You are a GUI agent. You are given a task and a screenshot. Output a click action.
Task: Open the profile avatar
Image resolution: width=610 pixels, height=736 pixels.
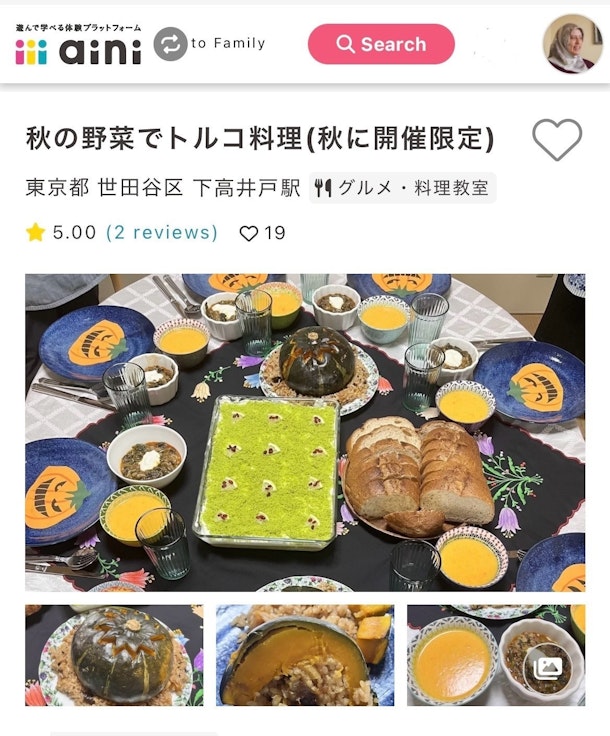tap(573, 44)
